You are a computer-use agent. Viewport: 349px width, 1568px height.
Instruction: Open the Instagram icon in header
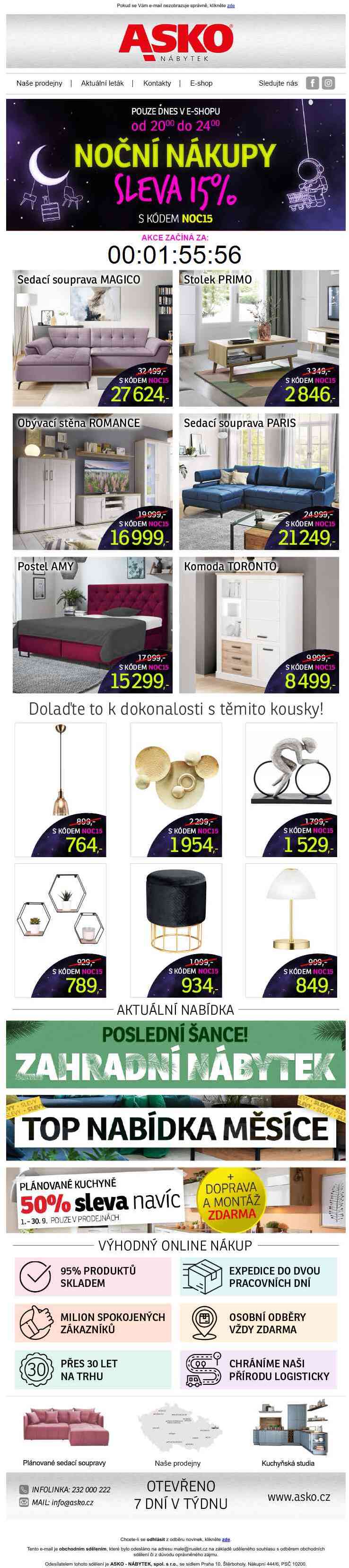click(x=328, y=83)
